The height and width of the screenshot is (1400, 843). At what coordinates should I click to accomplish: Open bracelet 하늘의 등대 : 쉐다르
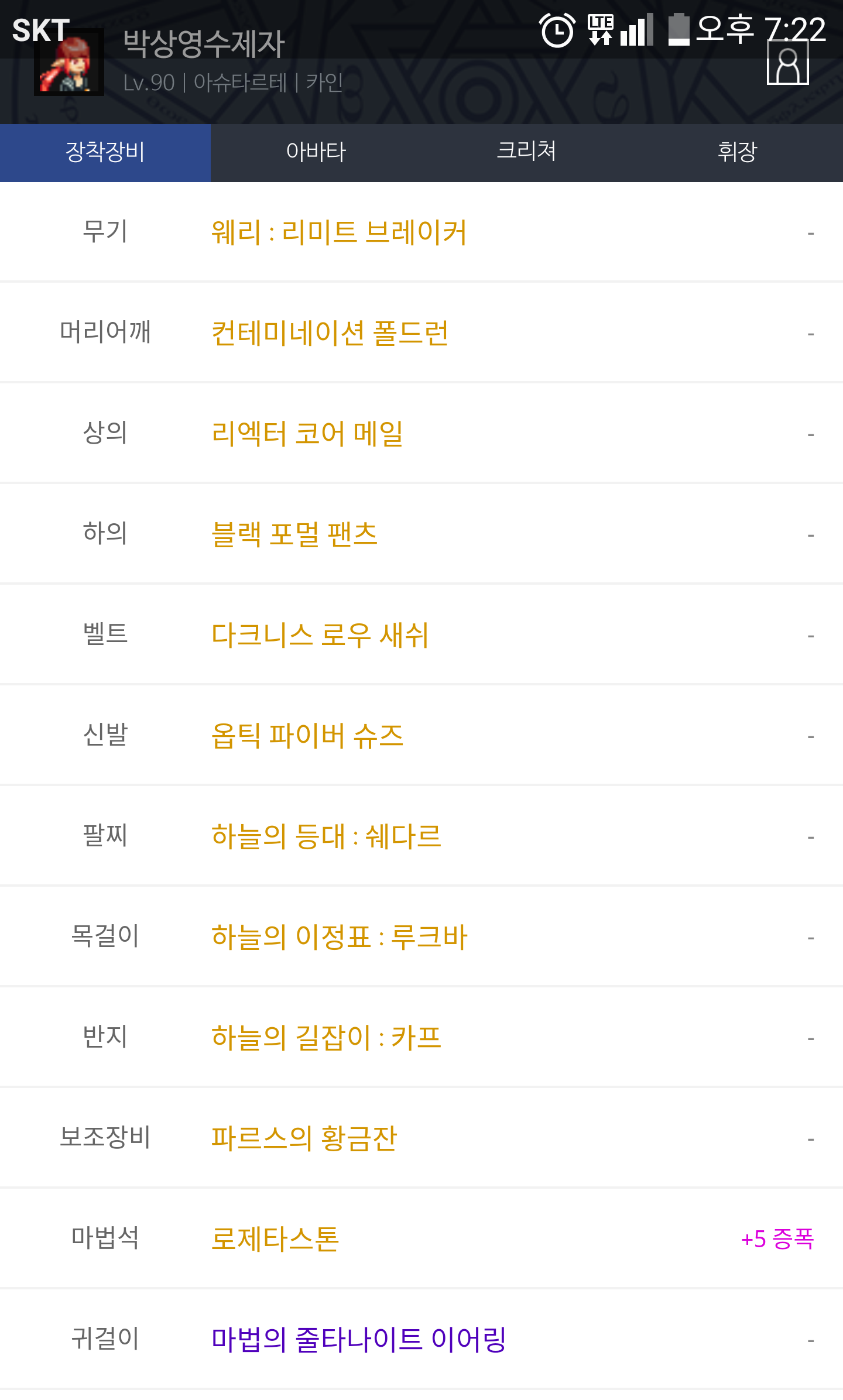326,836
